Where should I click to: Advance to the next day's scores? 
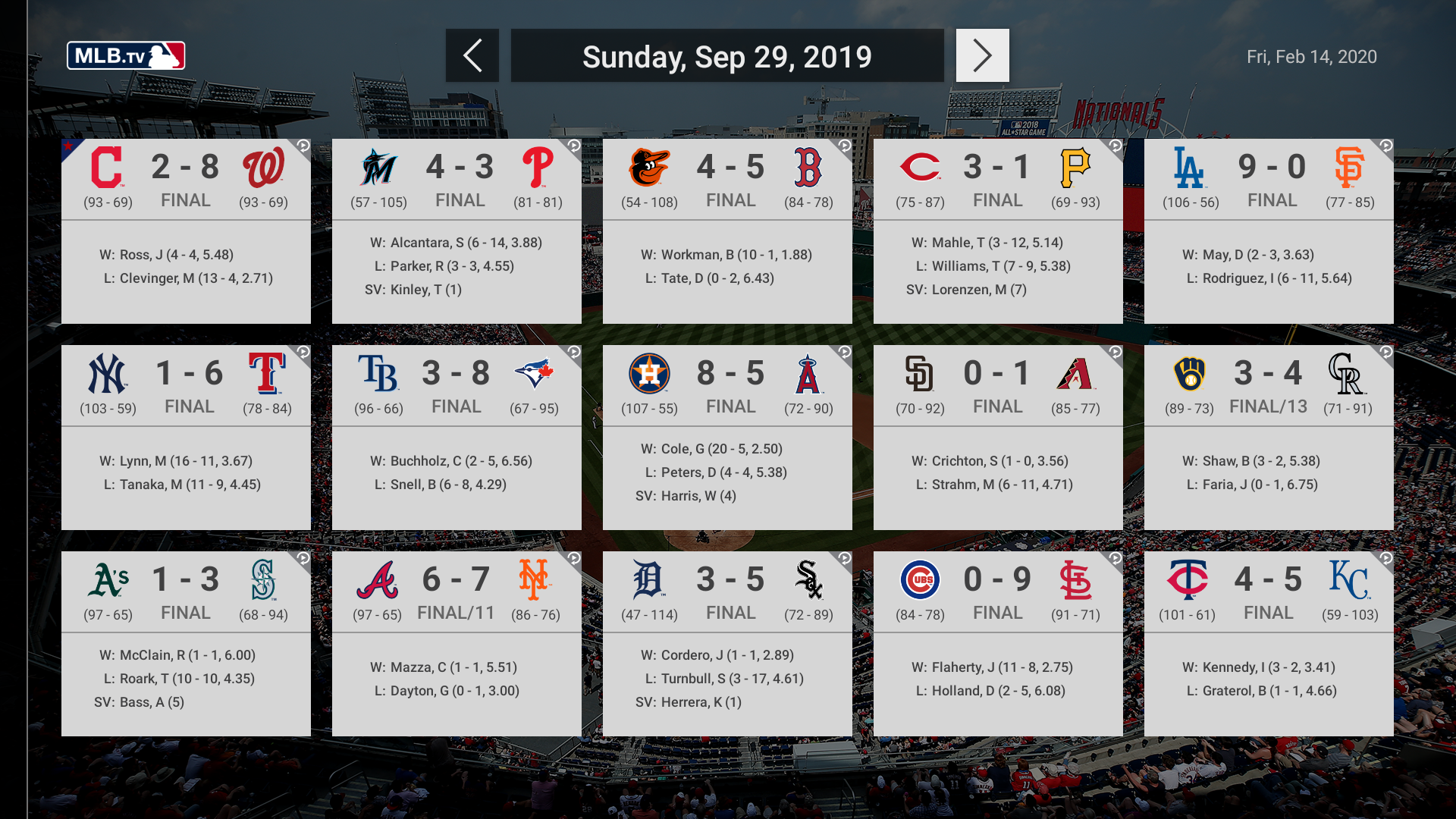click(x=982, y=55)
